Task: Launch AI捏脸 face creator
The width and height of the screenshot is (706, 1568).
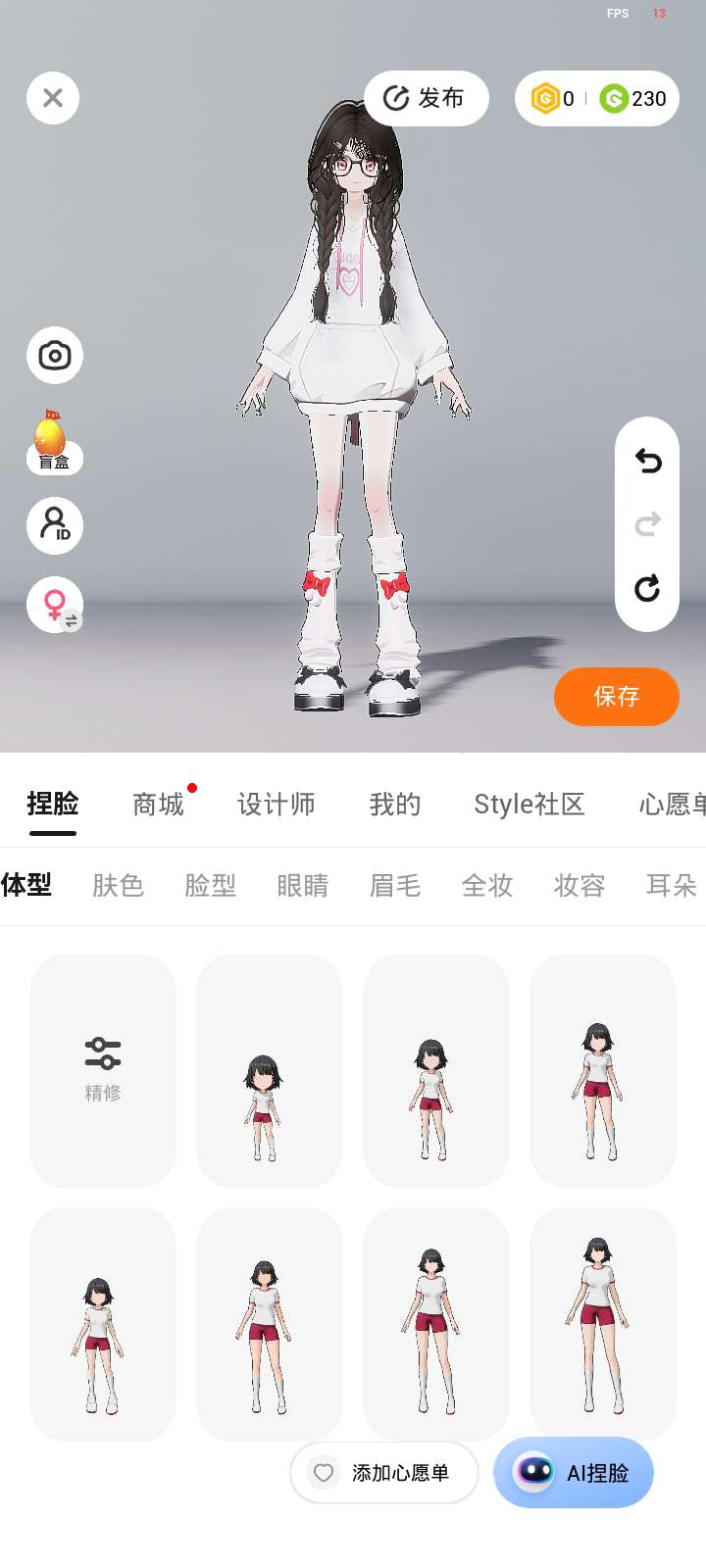Action: 574,1473
